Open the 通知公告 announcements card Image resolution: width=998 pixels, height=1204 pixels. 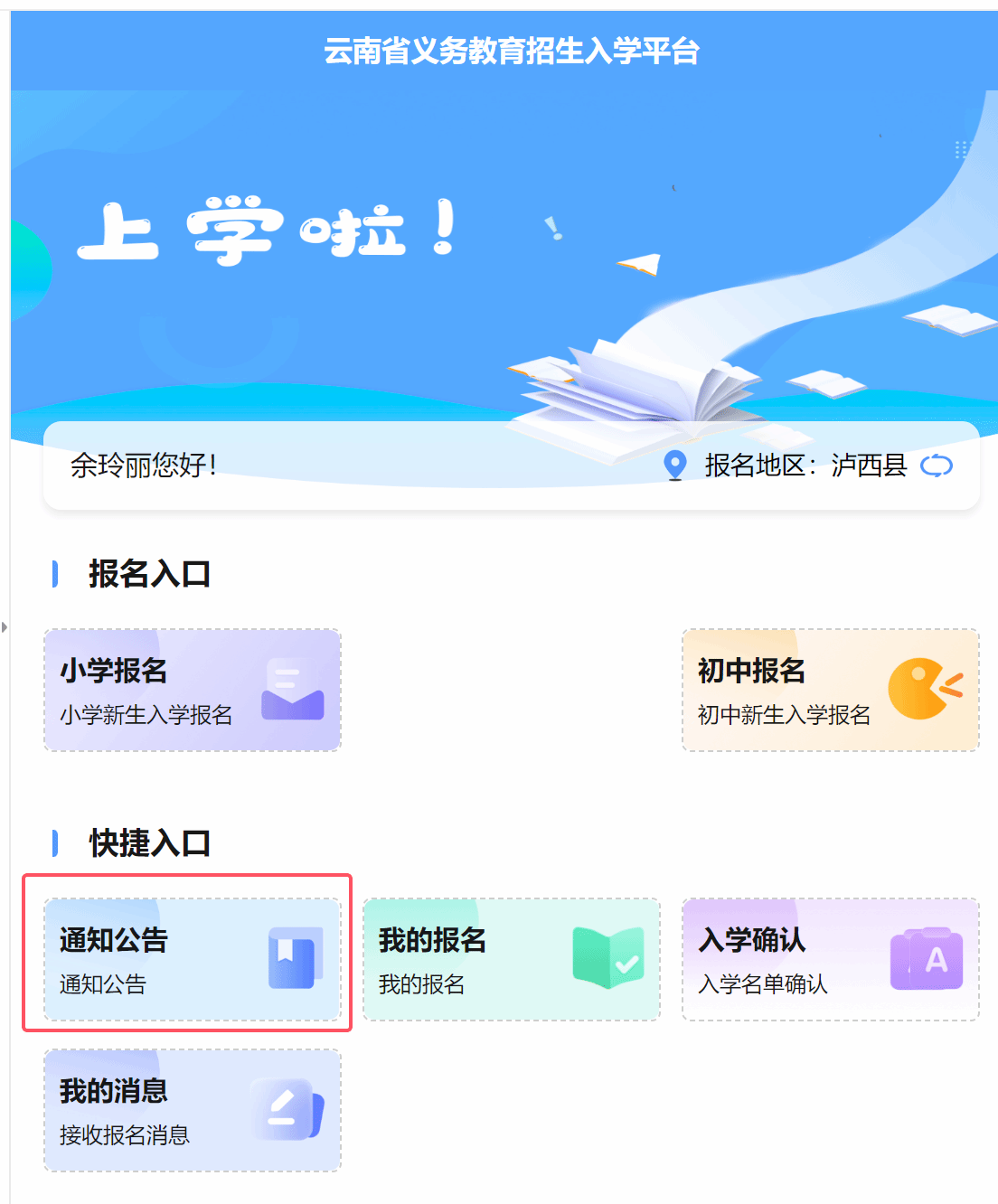[x=193, y=959]
